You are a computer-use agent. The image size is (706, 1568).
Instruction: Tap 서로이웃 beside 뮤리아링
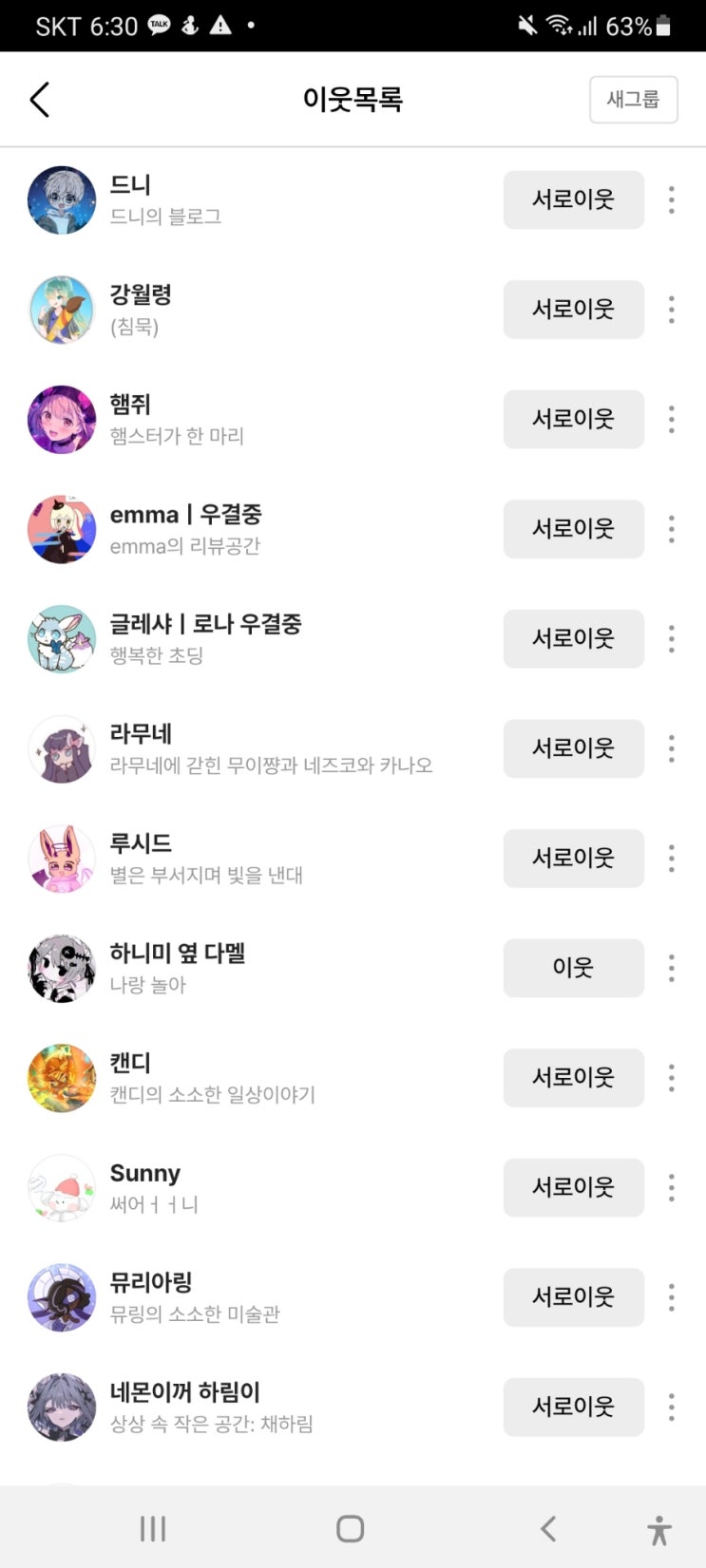pyautogui.click(x=573, y=1296)
